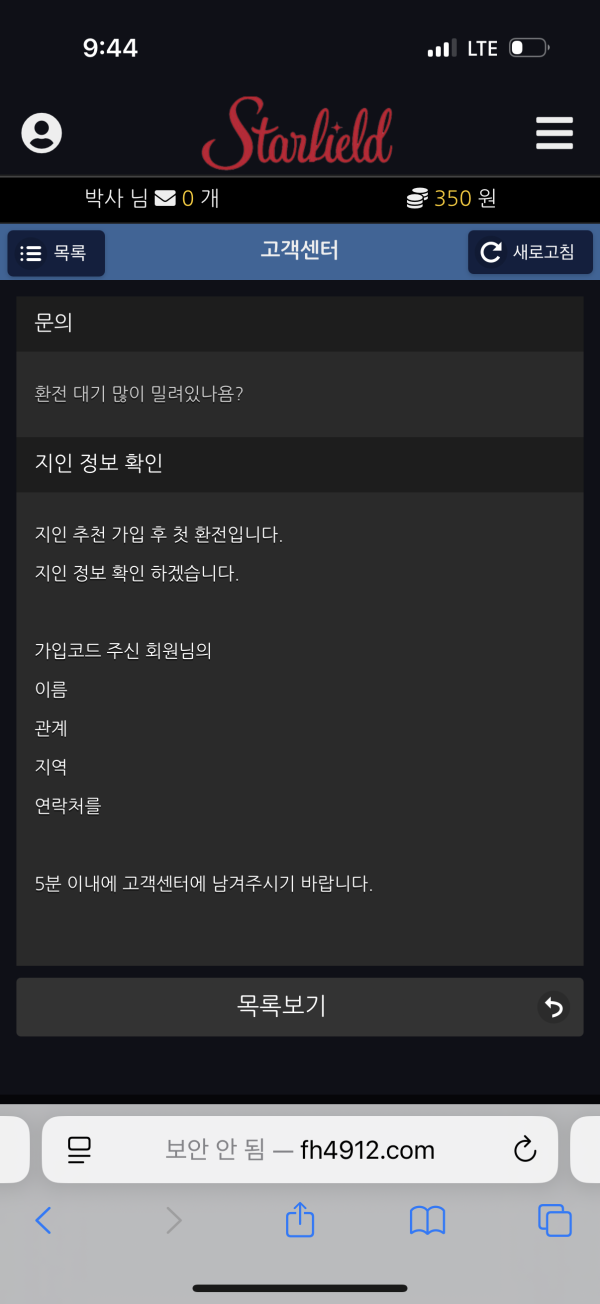Share this page from Safari toolbar
This screenshot has width=600, height=1304.
[300, 1219]
